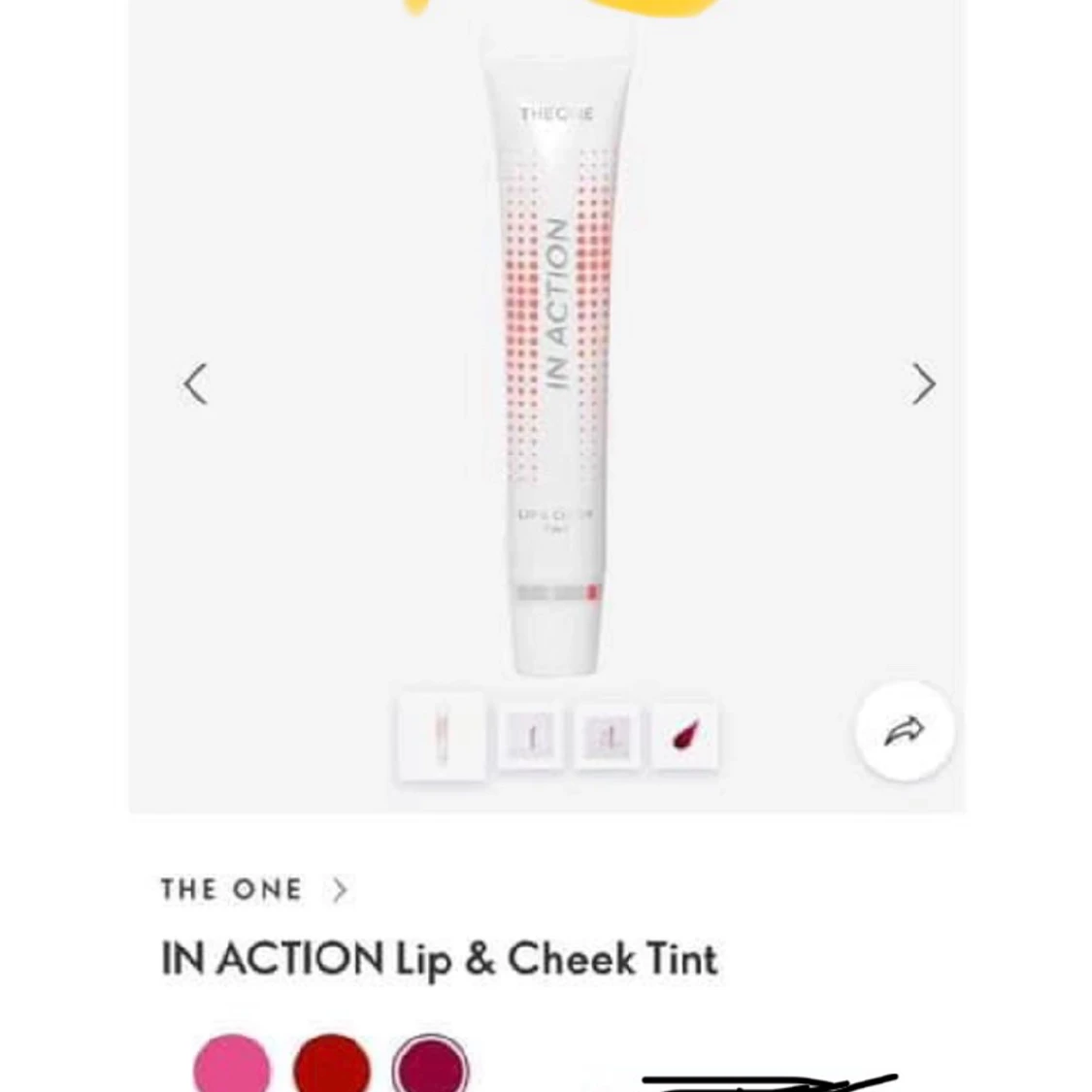Select the tube thumbnail in the gallery
This screenshot has height=1092, width=1092.
click(442, 735)
